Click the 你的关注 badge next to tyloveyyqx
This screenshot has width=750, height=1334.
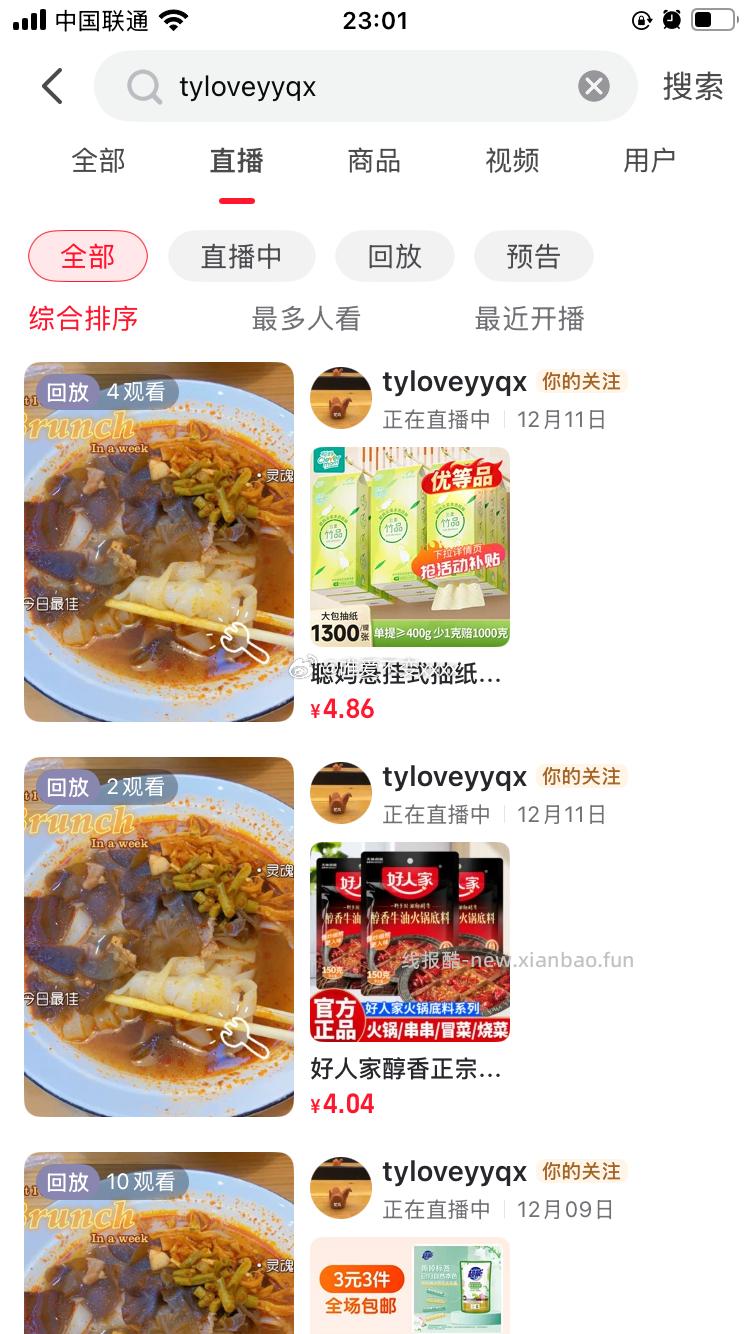pos(582,381)
